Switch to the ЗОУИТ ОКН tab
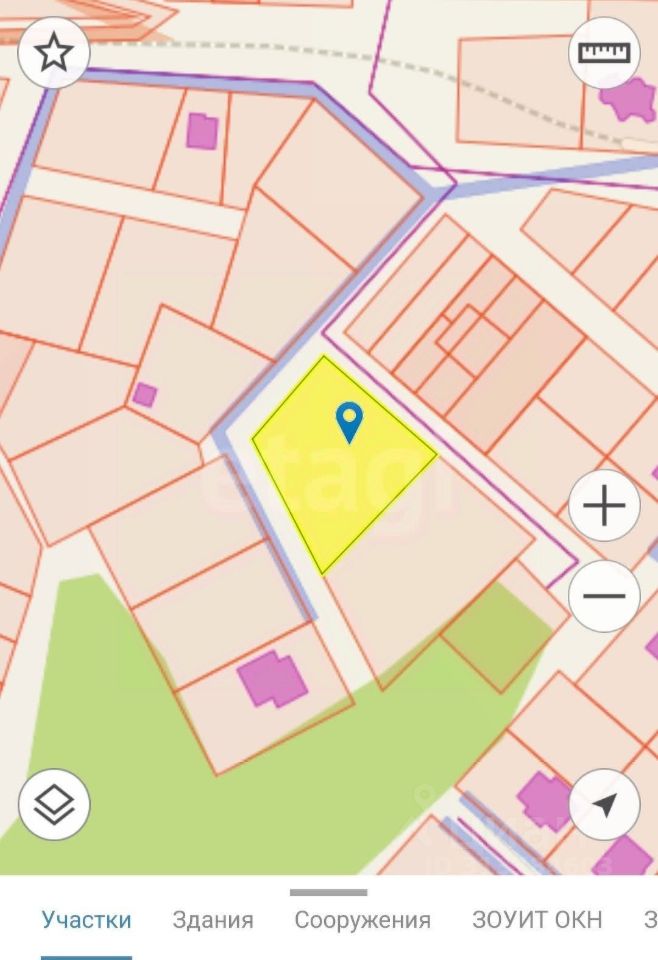Viewport: 658px width, 960px height. (537, 920)
